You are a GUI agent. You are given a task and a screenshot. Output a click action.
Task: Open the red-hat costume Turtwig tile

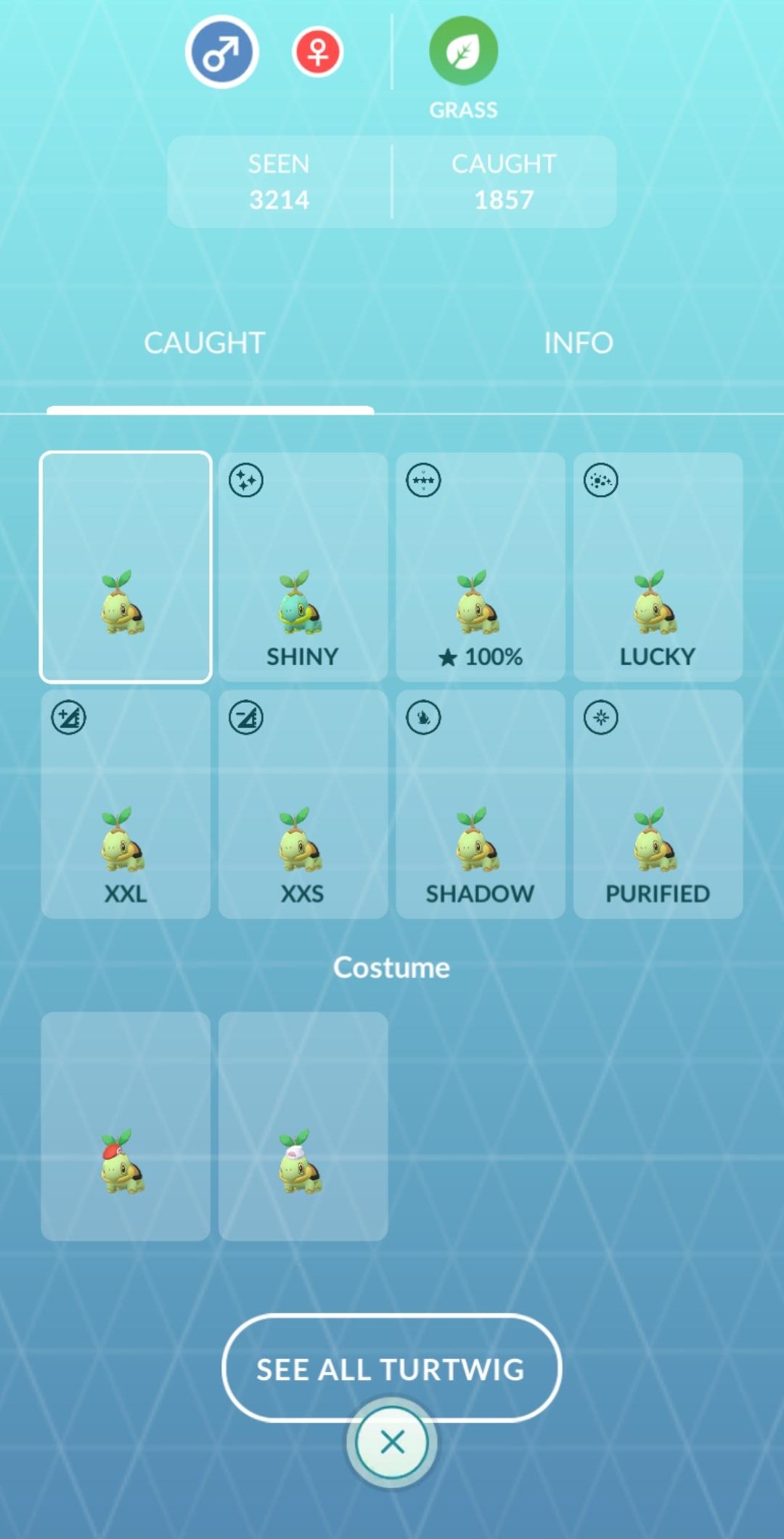click(126, 1126)
